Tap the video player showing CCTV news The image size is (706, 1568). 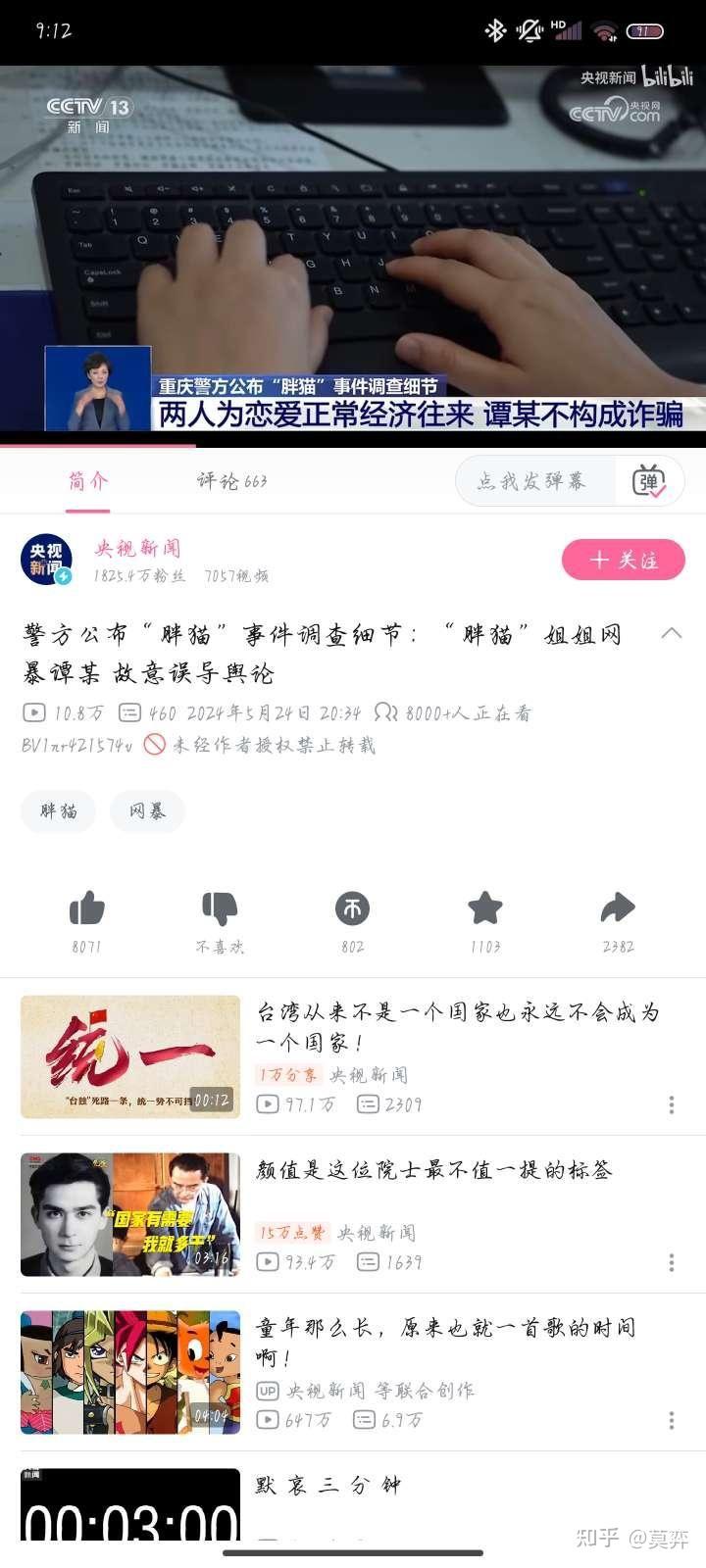tap(353, 245)
